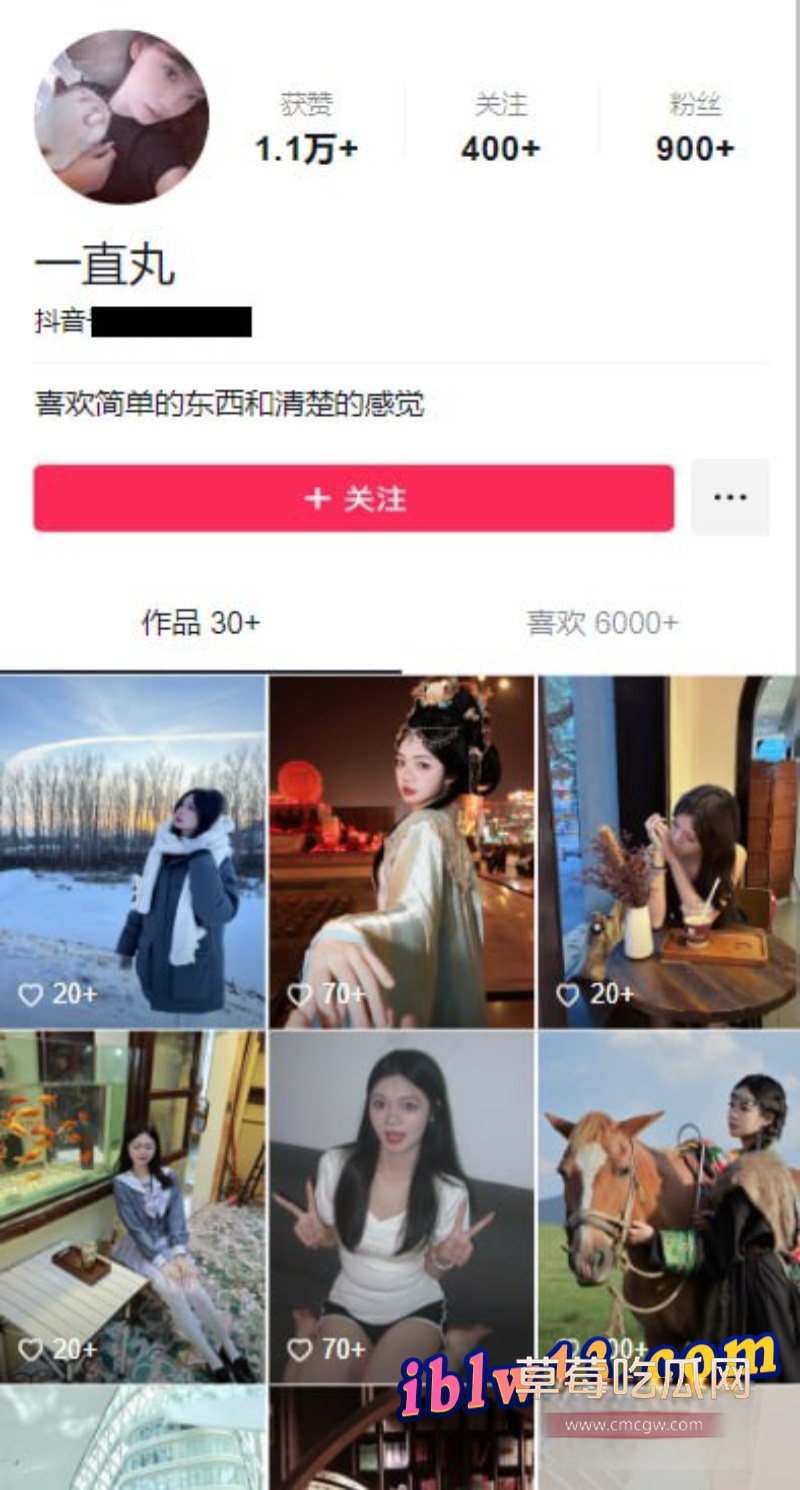Open the horse on grassland video
This screenshot has height=1490, width=800.
pos(668,1206)
